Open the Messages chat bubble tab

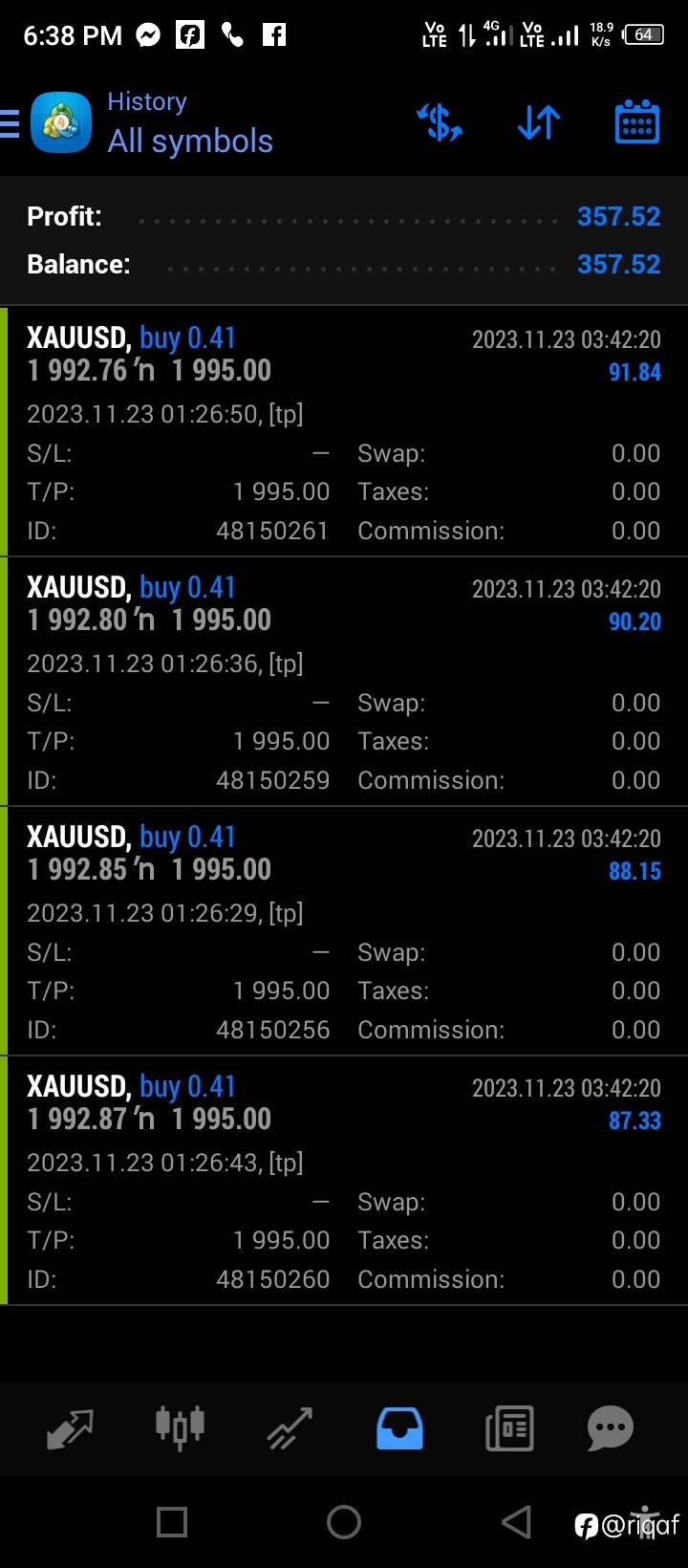[x=611, y=1429]
